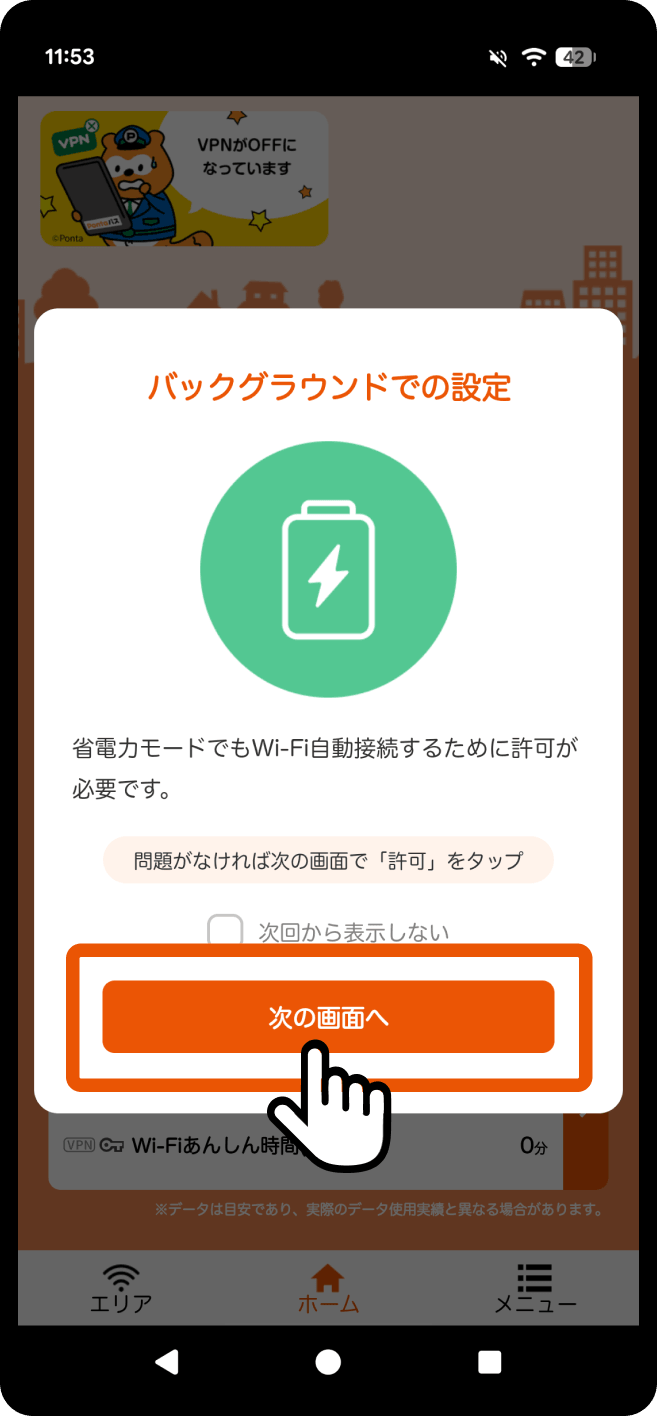Tap the 次の画面へ button
Screen dimensions: 657x1416
click(x=328, y=1016)
